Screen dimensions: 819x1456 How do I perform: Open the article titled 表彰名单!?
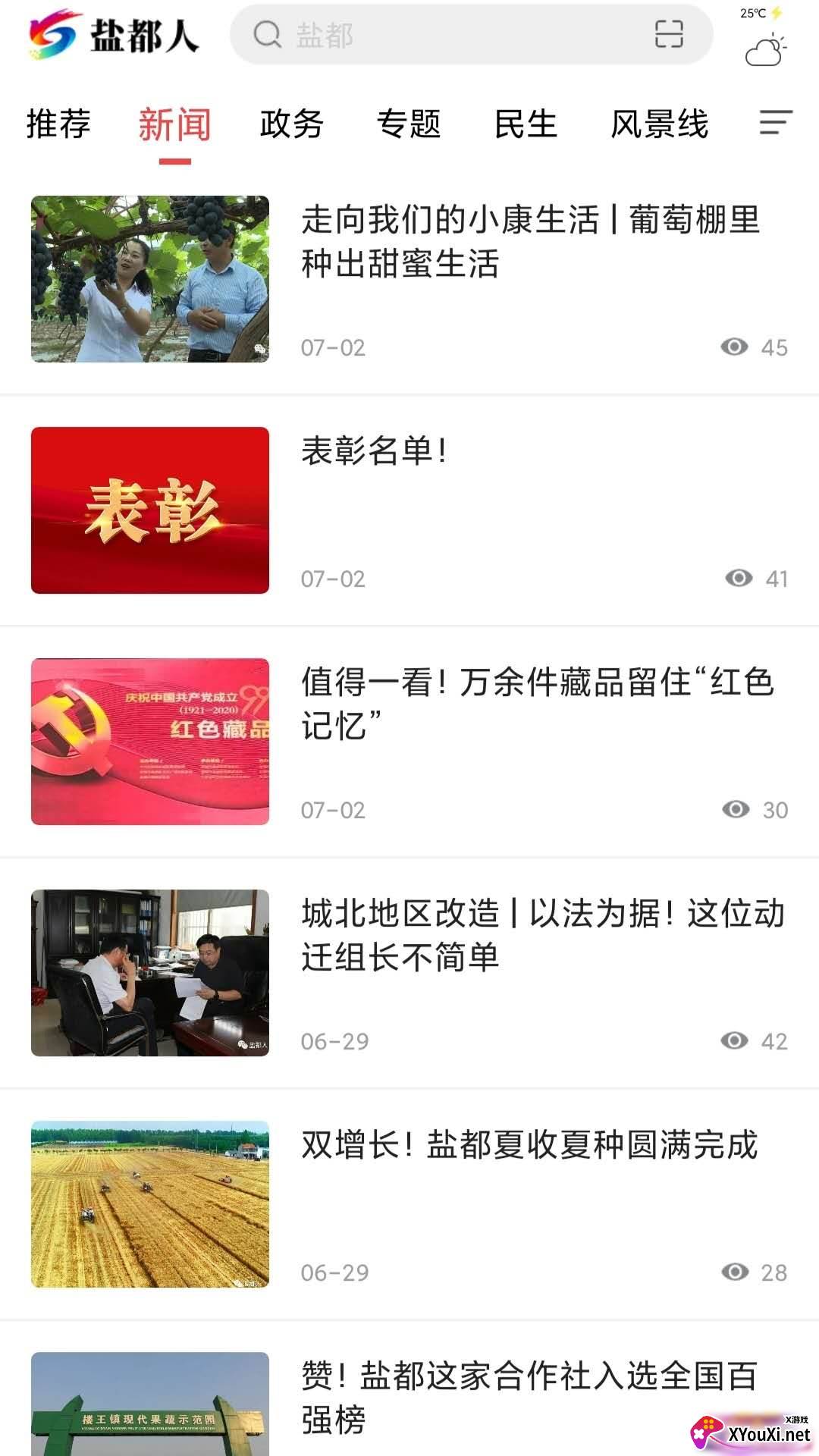373,449
